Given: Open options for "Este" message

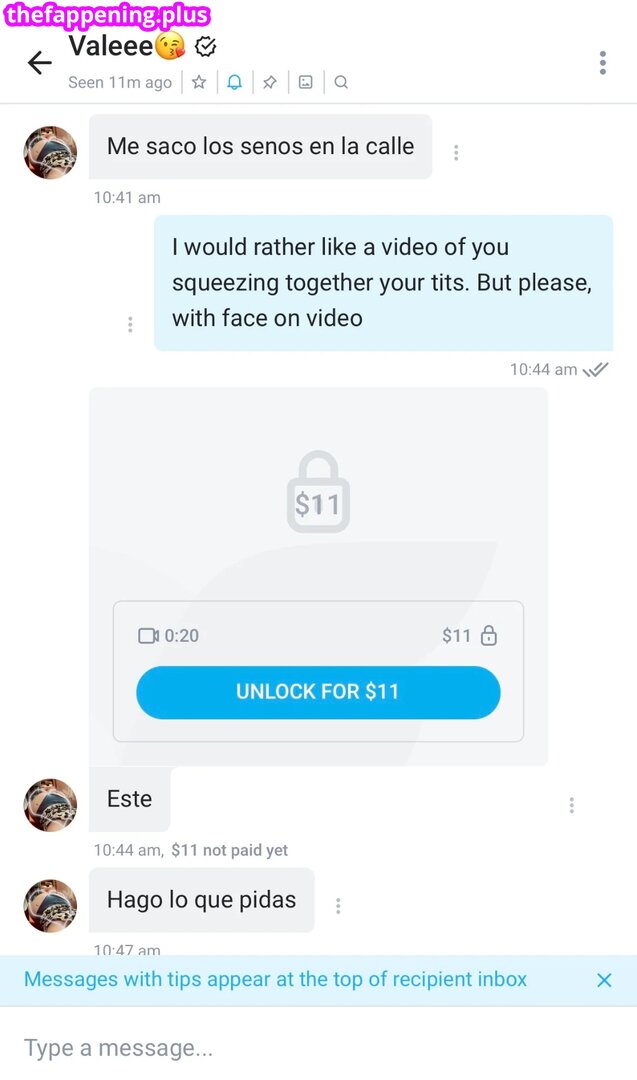Looking at the screenshot, I should pyautogui.click(x=571, y=805).
